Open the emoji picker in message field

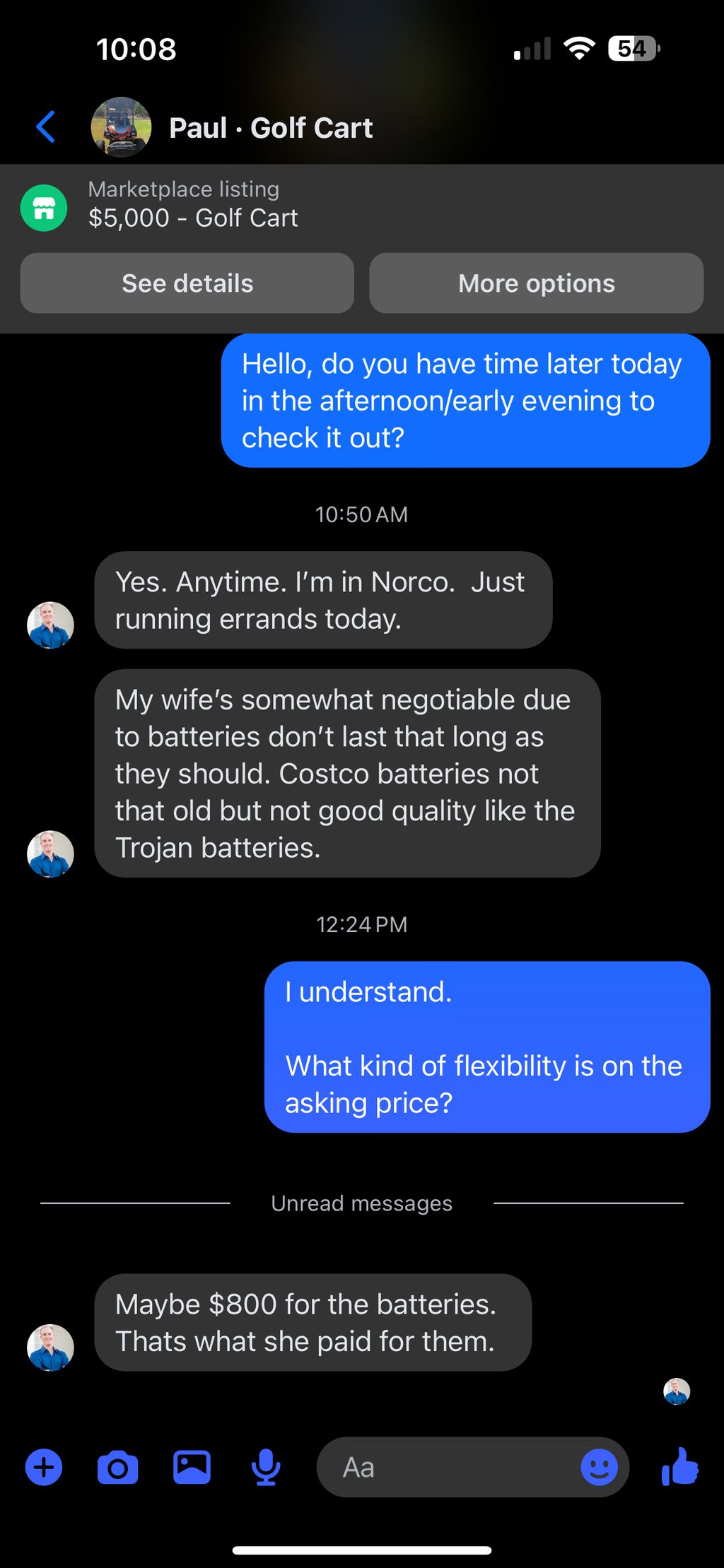(x=599, y=1468)
